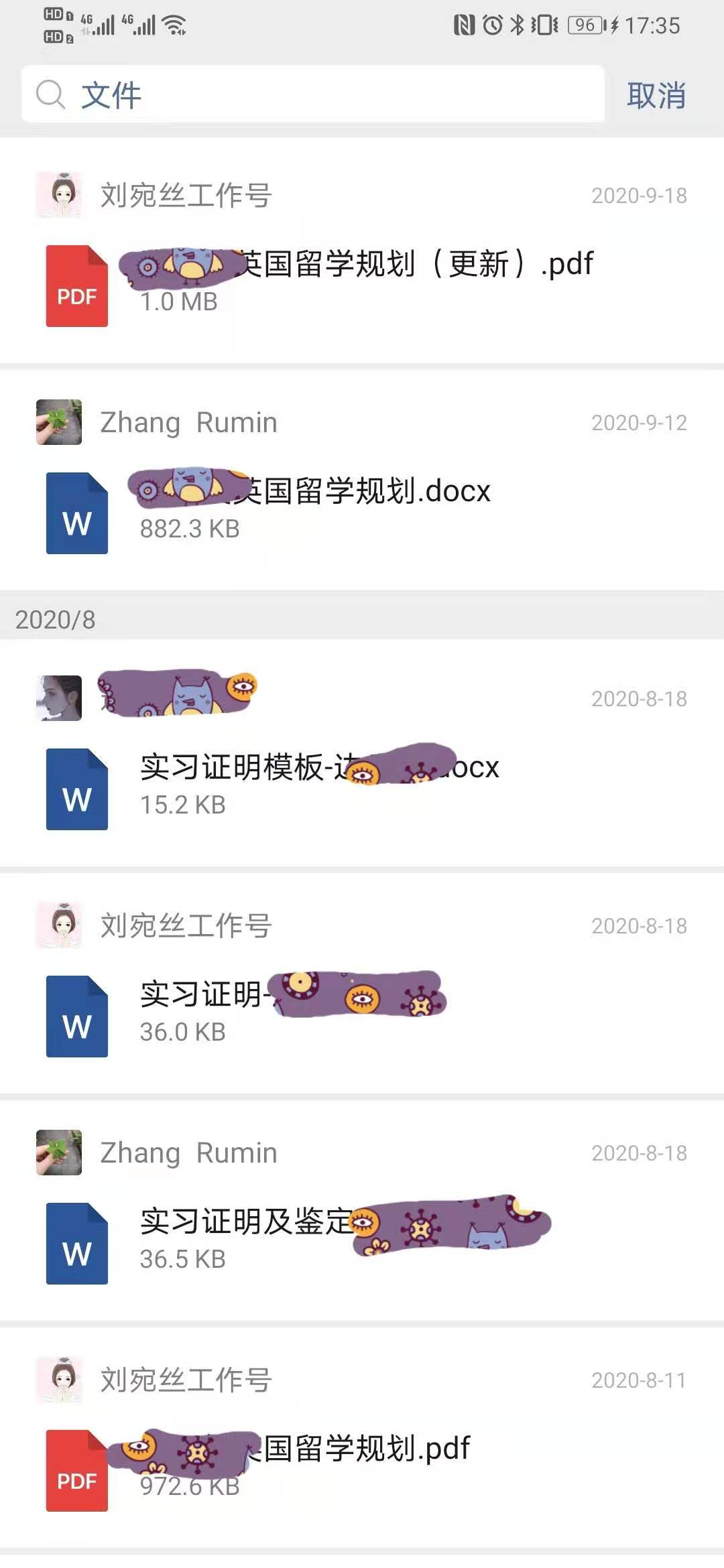The width and height of the screenshot is (724, 1568).
Task: Tap the search field showing 文件
Action: 312,94
